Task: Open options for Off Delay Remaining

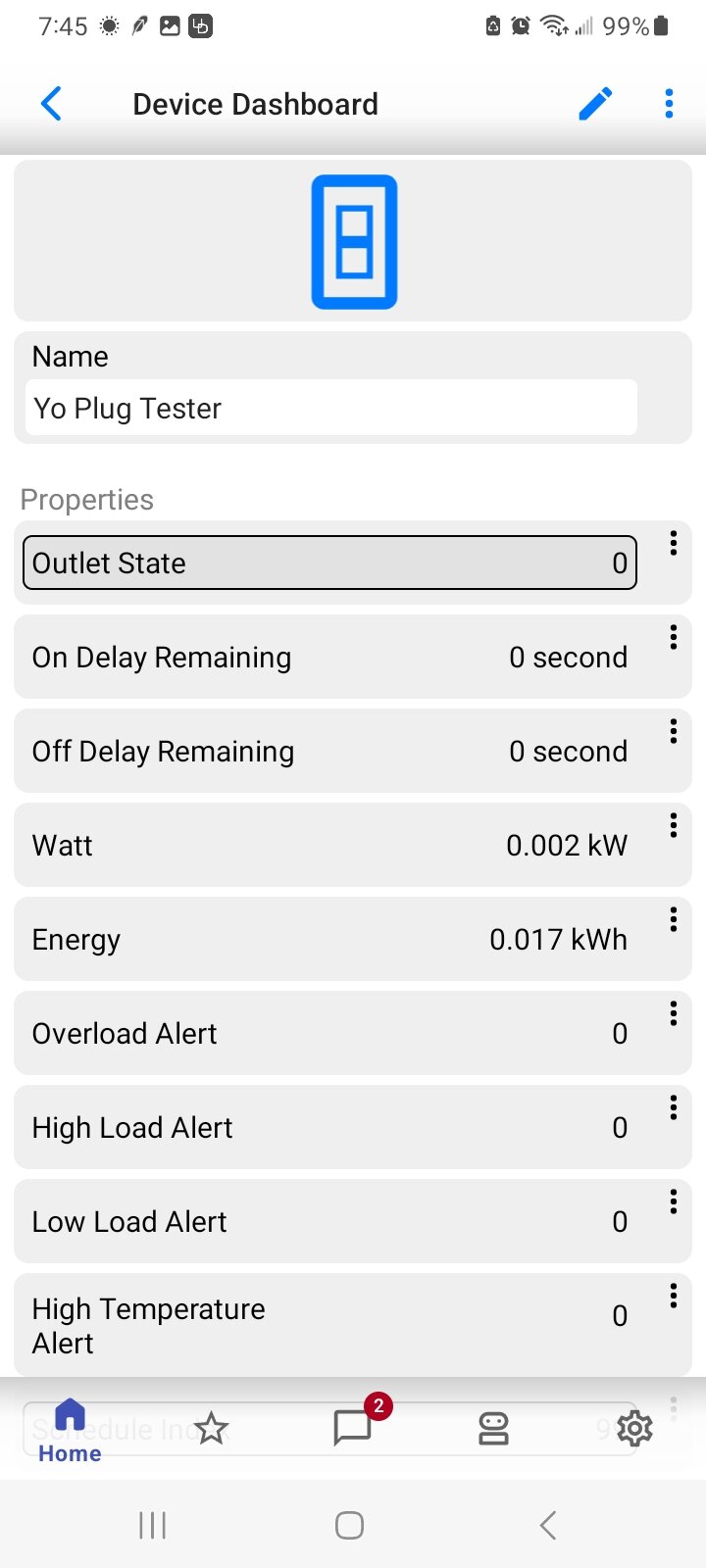Action: point(674,732)
